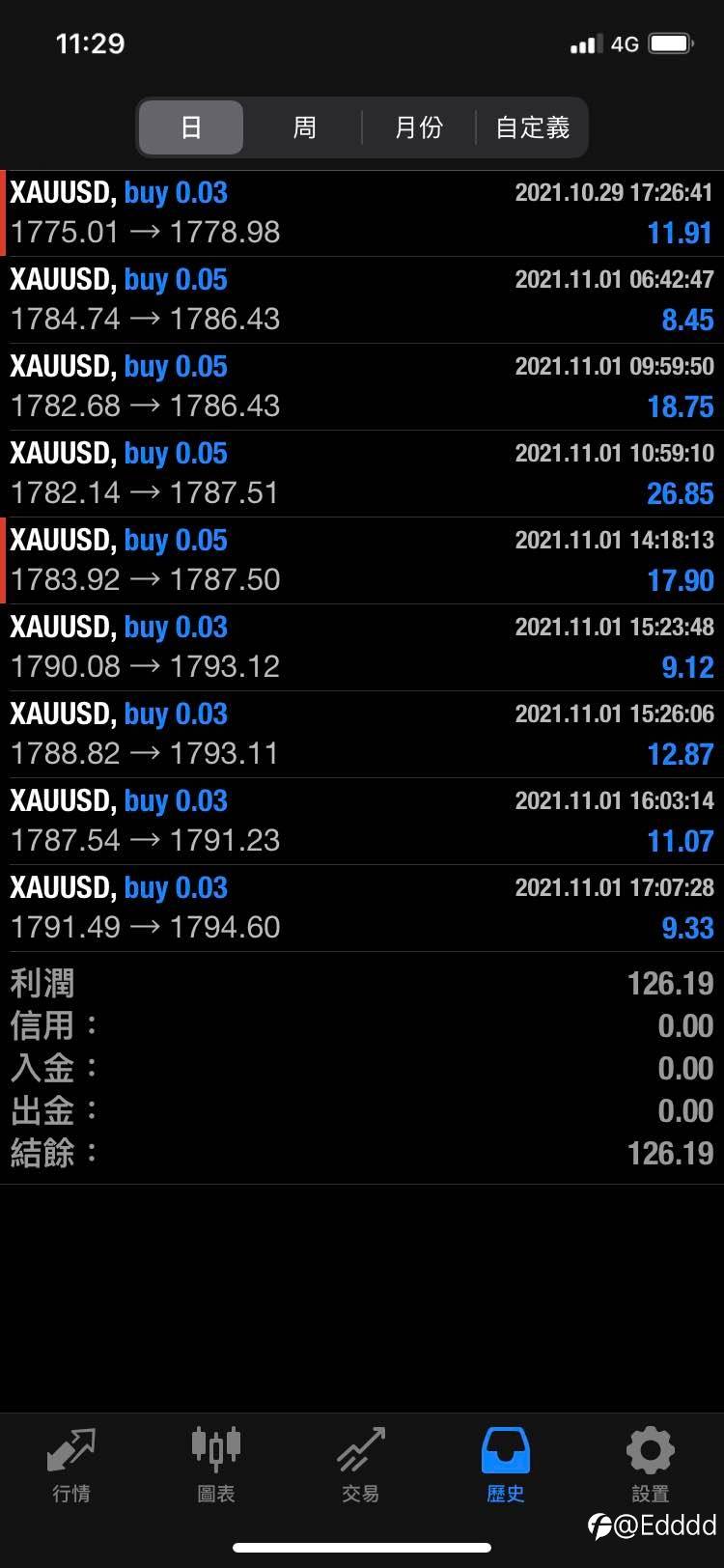
Task: Switch to the 月份 (month) filter
Action: click(x=418, y=127)
